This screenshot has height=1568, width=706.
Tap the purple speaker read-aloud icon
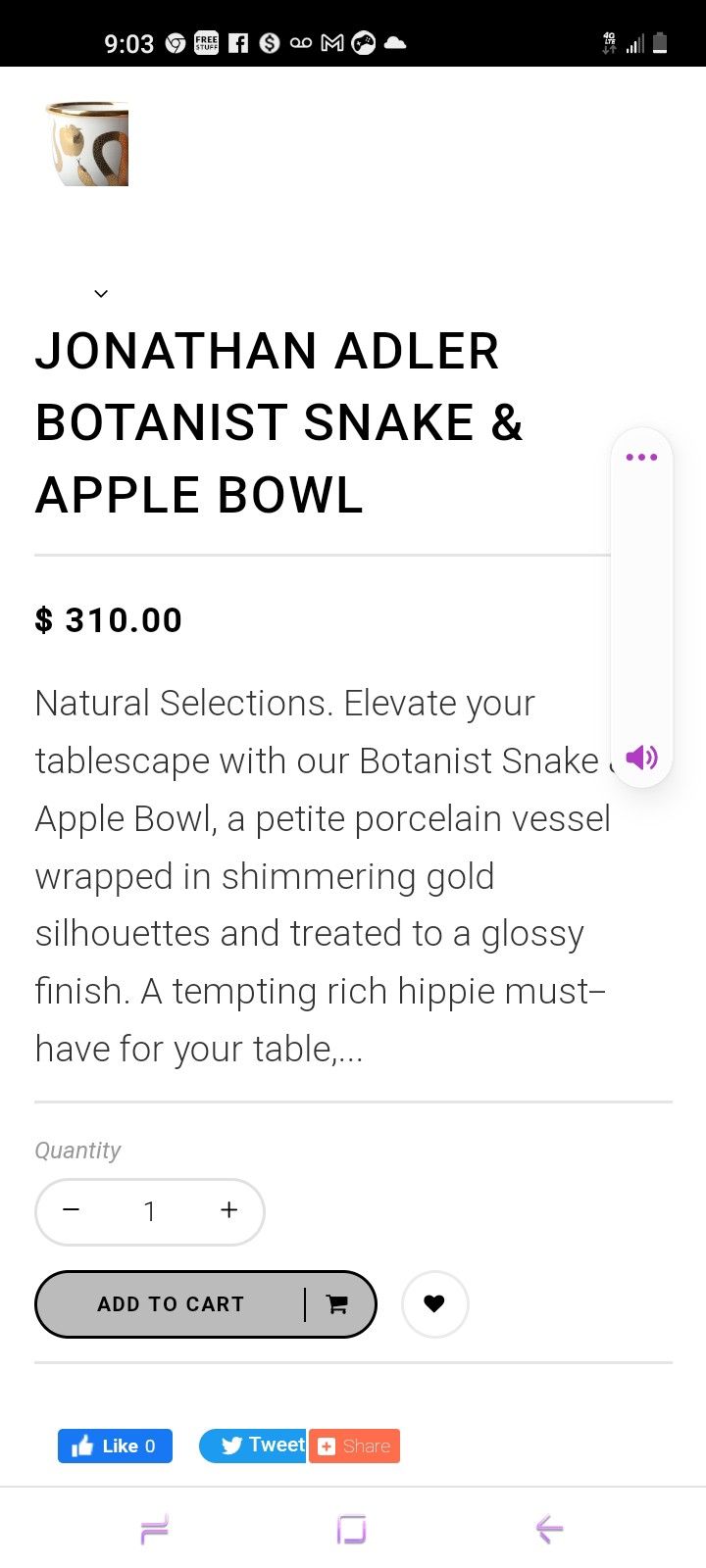pos(641,757)
